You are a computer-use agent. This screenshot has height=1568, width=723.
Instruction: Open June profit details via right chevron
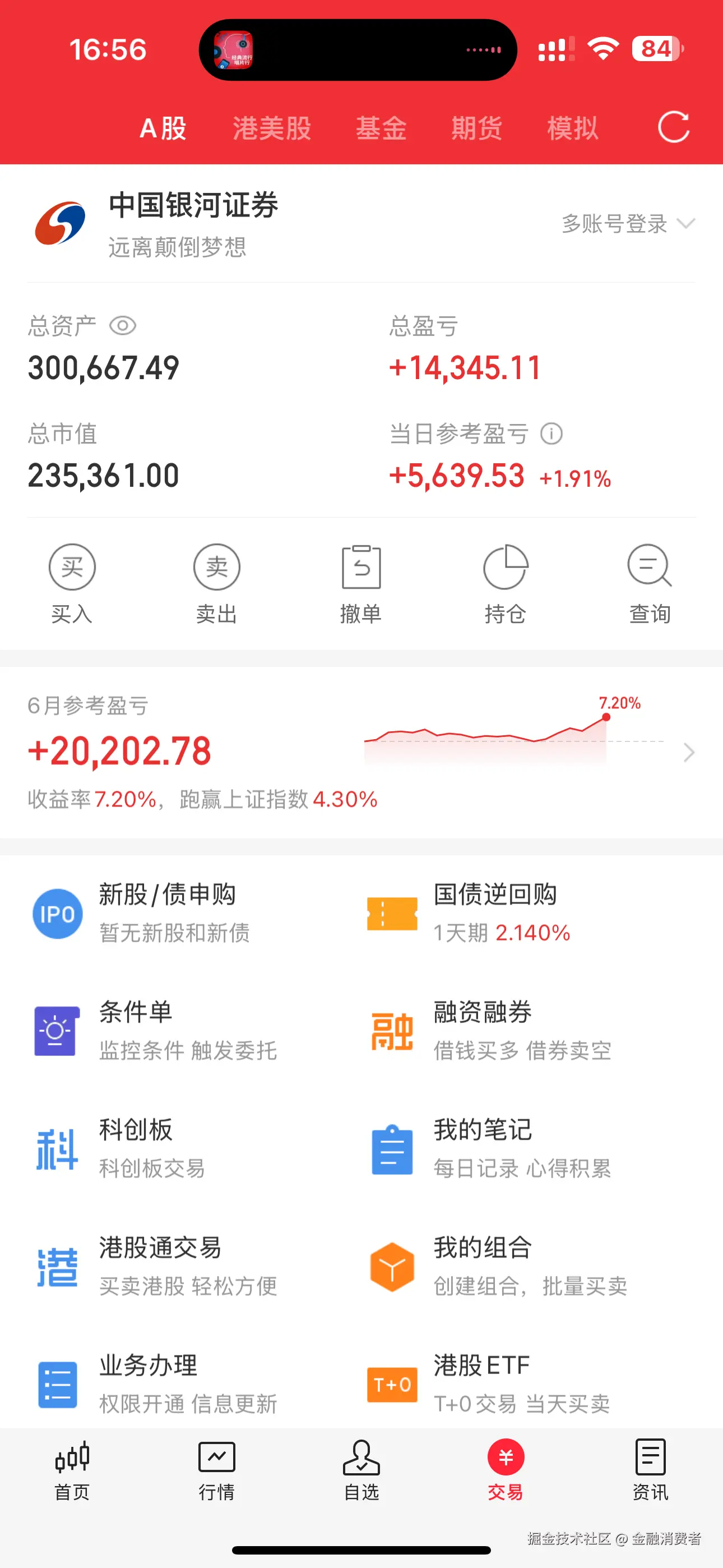[689, 753]
